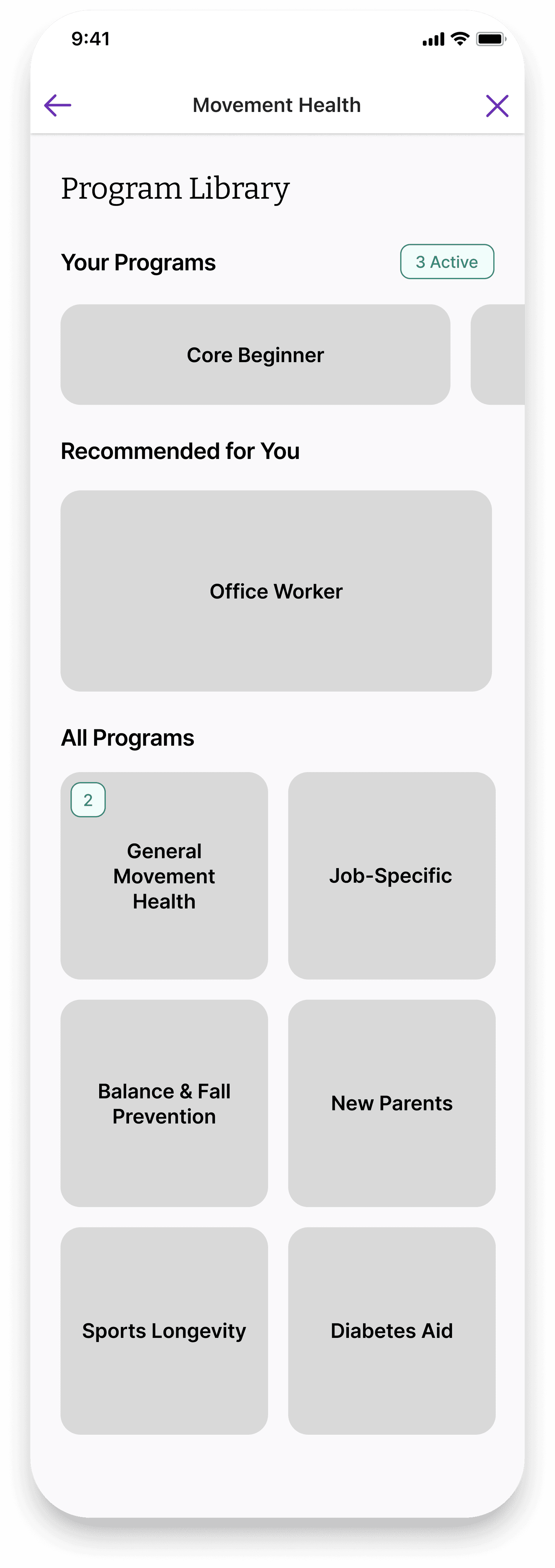The image size is (555, 1568).
Task: Select the General Movement Health category
Action: [x=164, y=876]
